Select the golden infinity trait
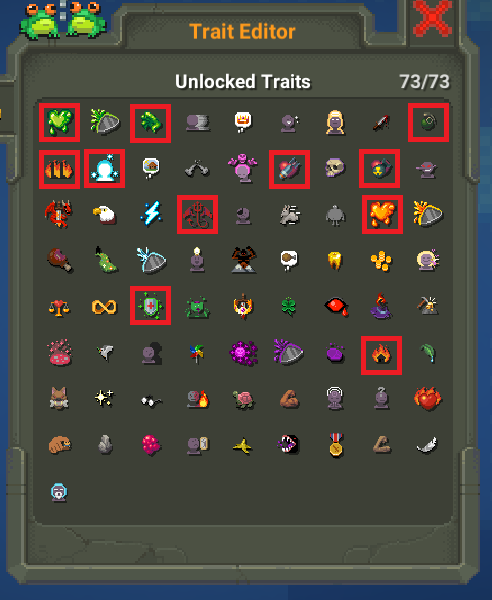The image size is (492, 600). pyautogui.click(x=104, y=307)
